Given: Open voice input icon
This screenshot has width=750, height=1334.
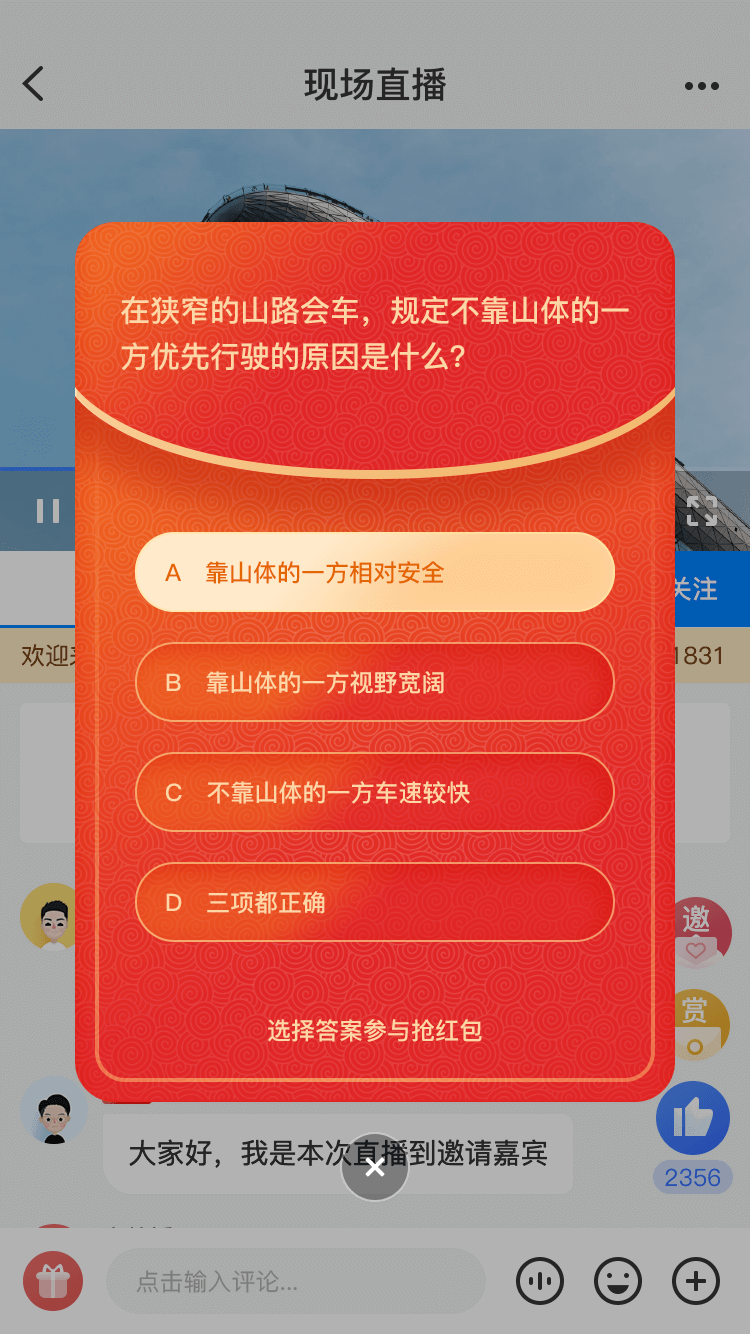Looking at the screenshot, I should tap(540, 1281).
